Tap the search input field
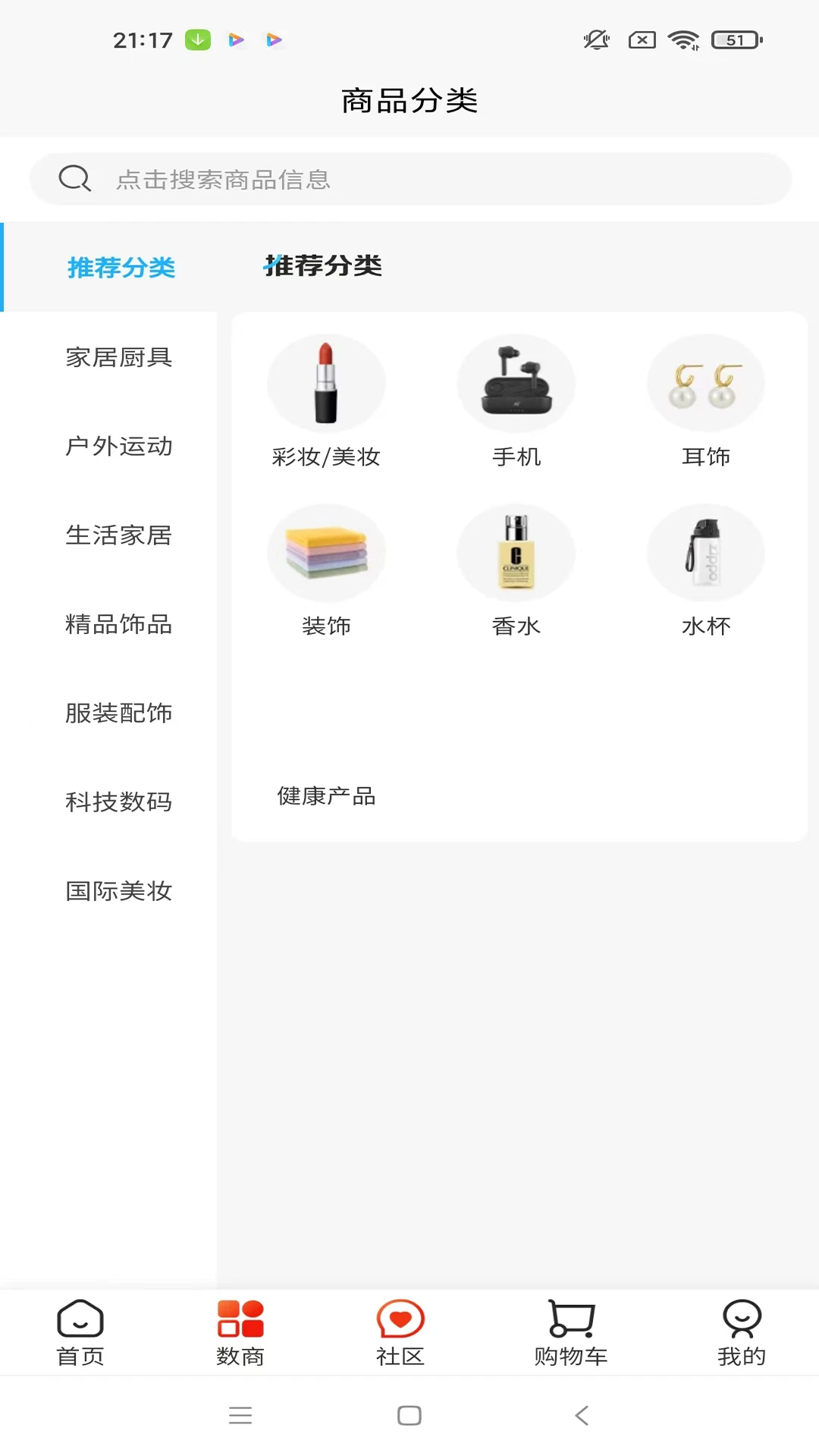 click(x=409, y=180)
